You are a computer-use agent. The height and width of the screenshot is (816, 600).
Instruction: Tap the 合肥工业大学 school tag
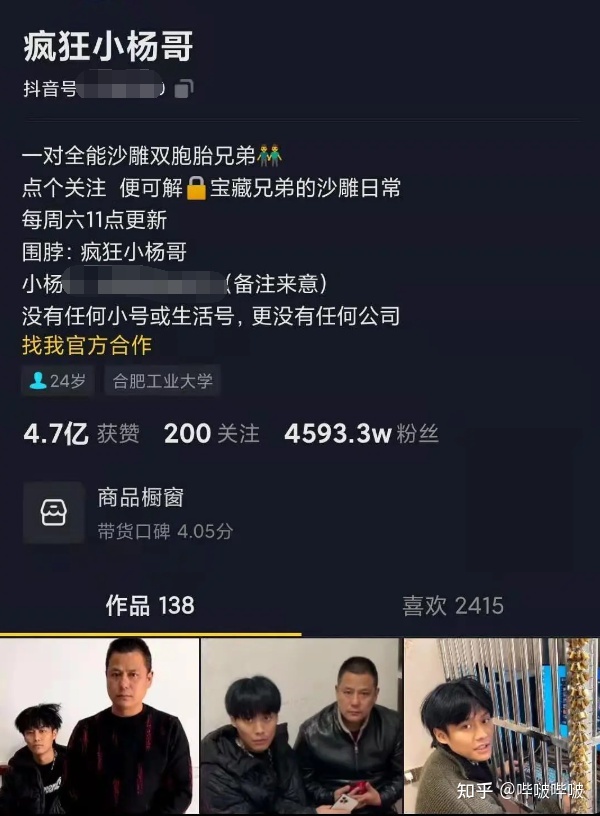pyautogui.click(x=162, y=381)
